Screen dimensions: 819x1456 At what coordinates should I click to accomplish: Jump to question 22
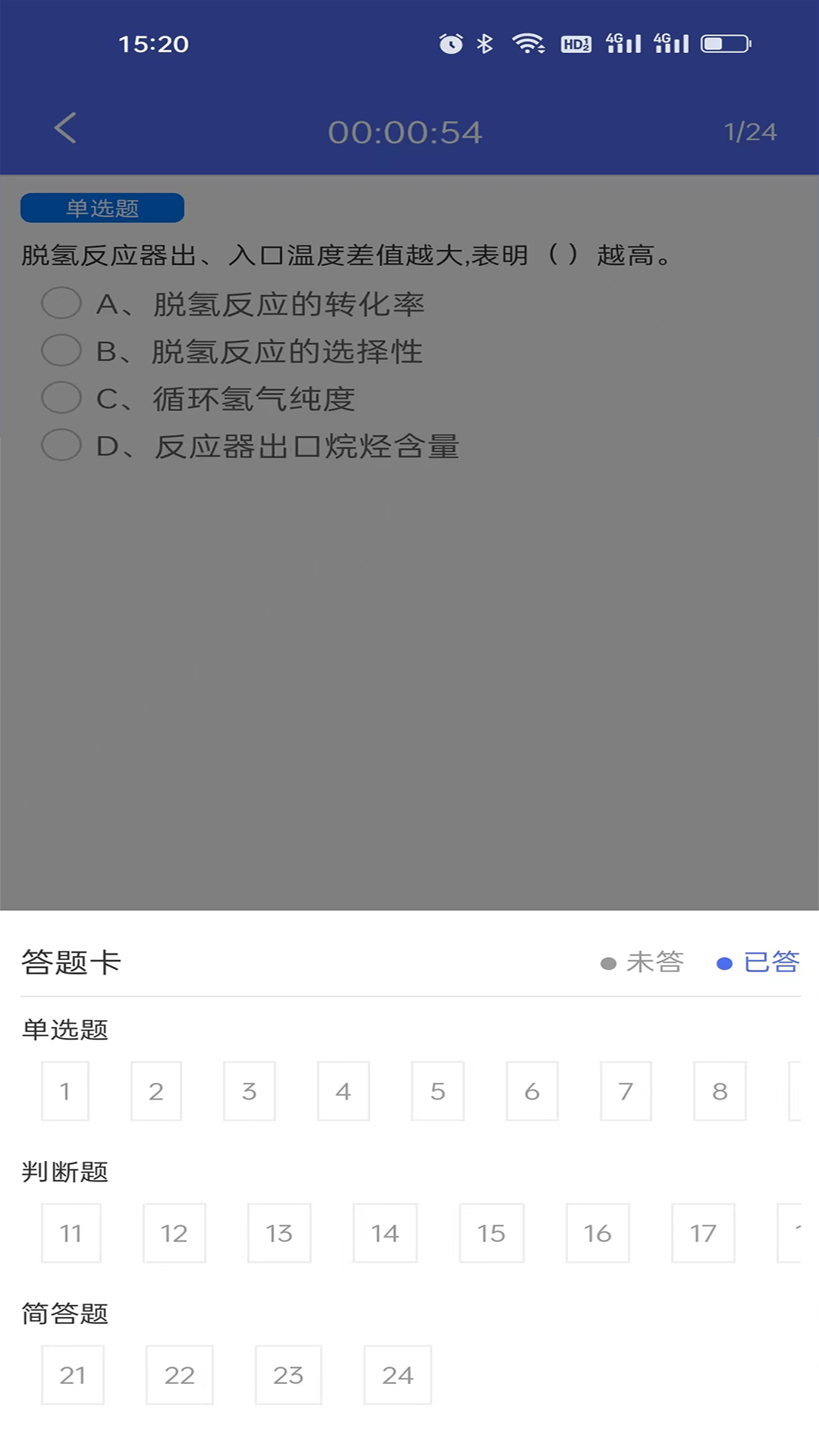pos(180,1375)
